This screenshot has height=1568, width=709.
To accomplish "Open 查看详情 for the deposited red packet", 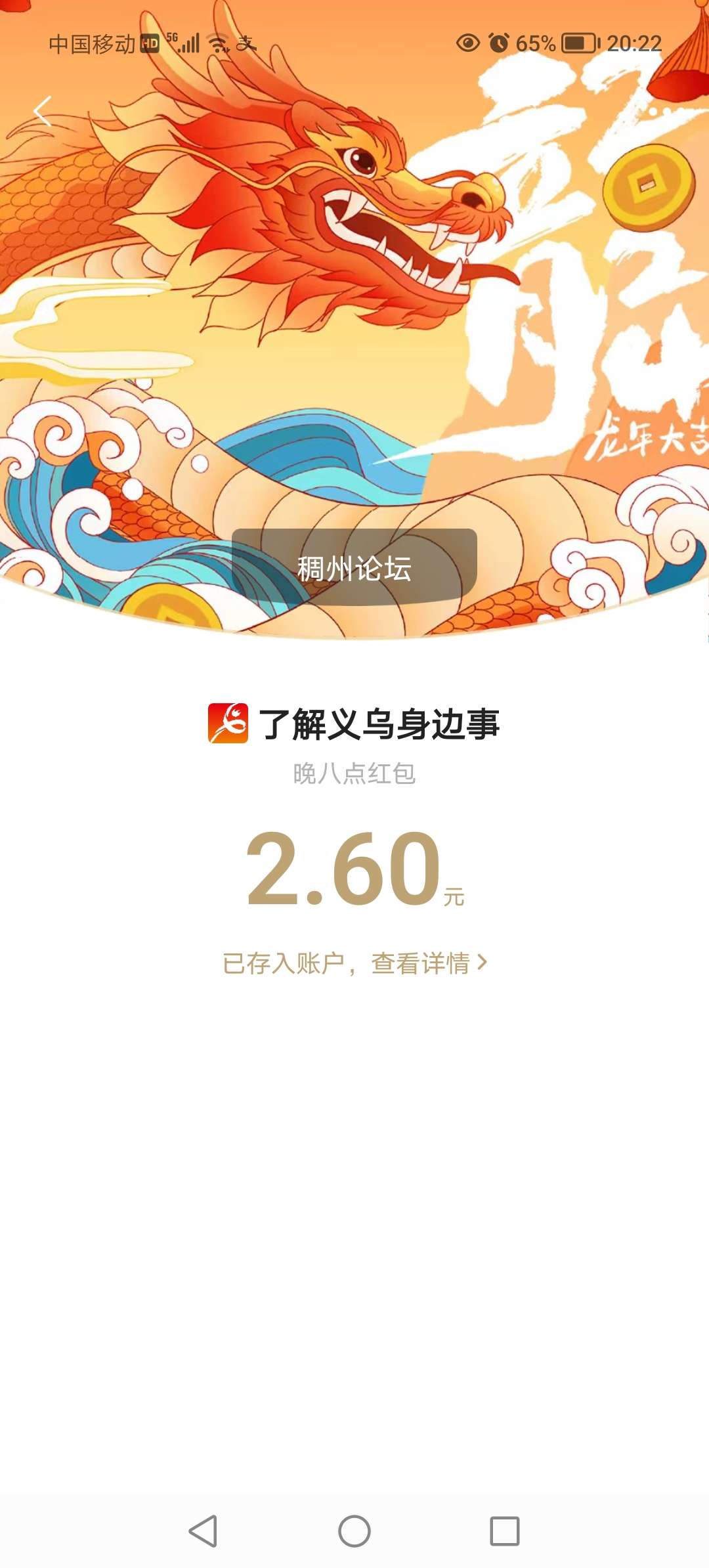I will pyautogui.click(x=427, y=963).
